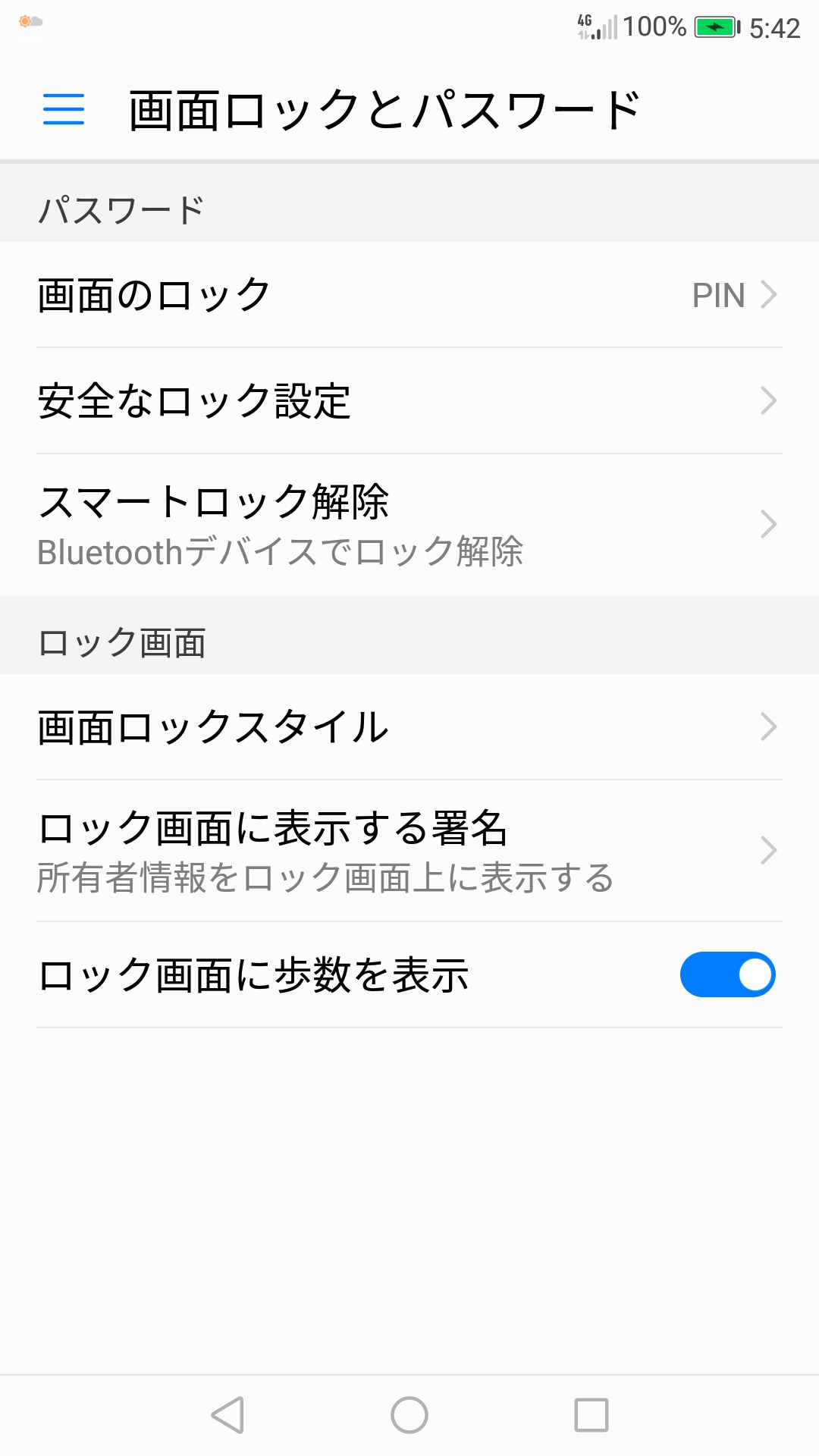
Task: Tap the system home button
Action: (x=409, y=1415)
